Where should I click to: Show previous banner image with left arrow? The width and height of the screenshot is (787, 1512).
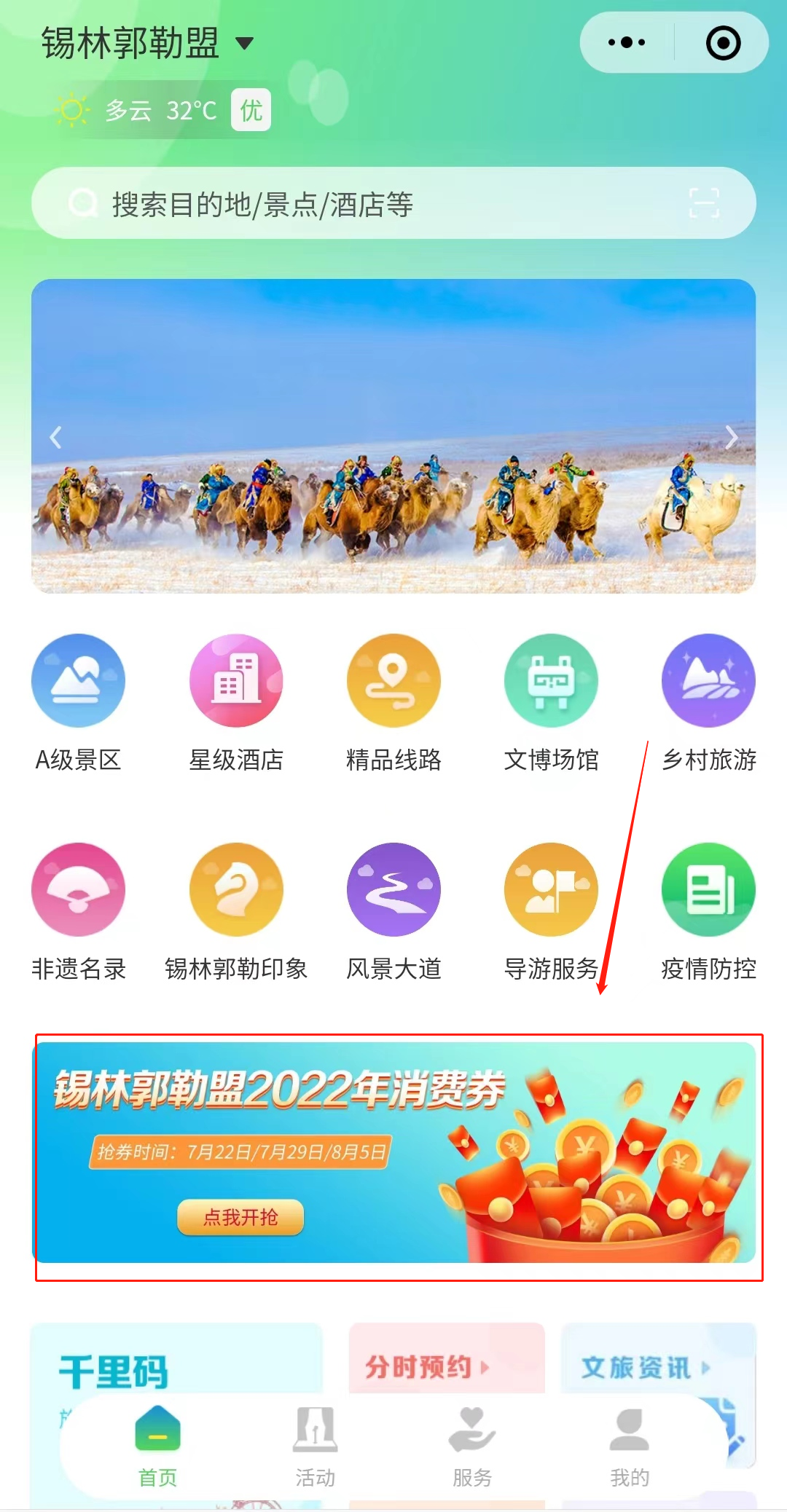point(55,437)
